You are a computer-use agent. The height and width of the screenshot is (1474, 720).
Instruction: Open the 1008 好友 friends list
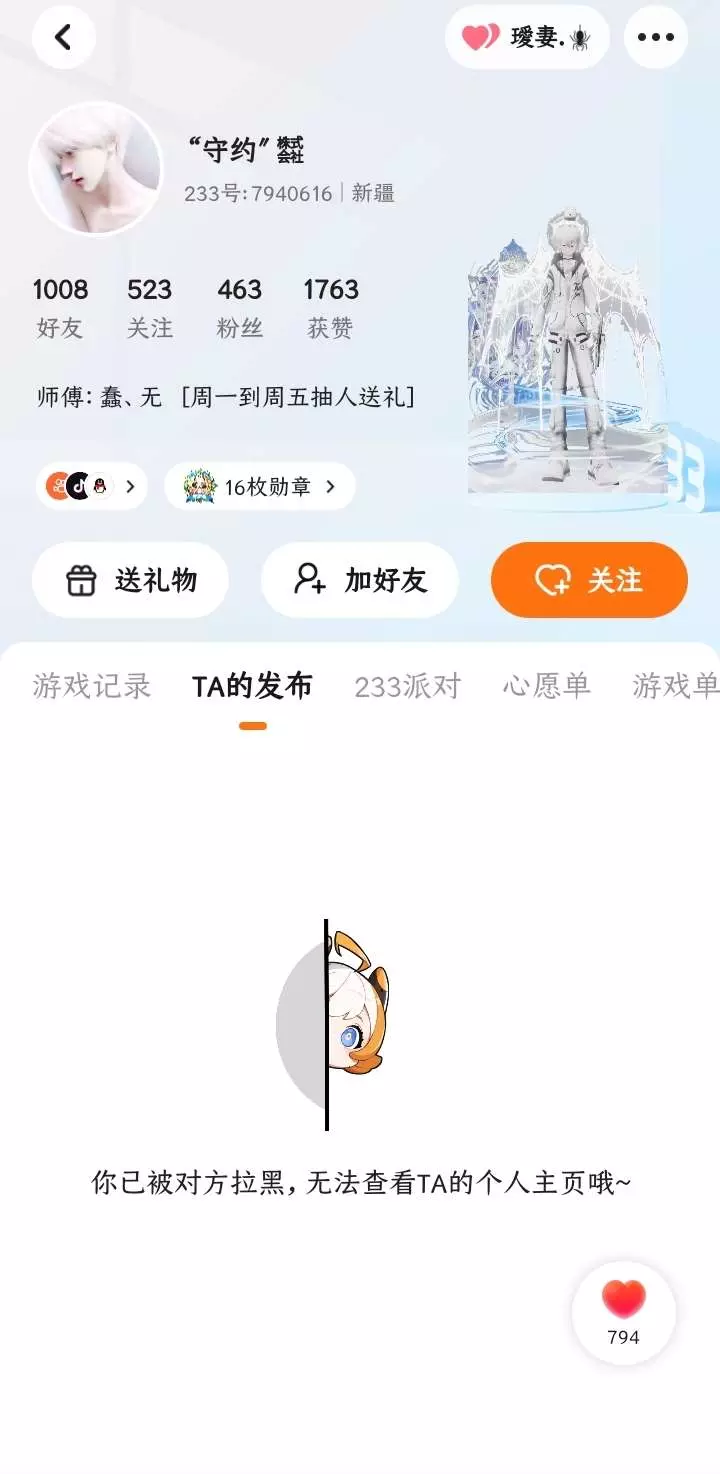[x=60, y=308]
